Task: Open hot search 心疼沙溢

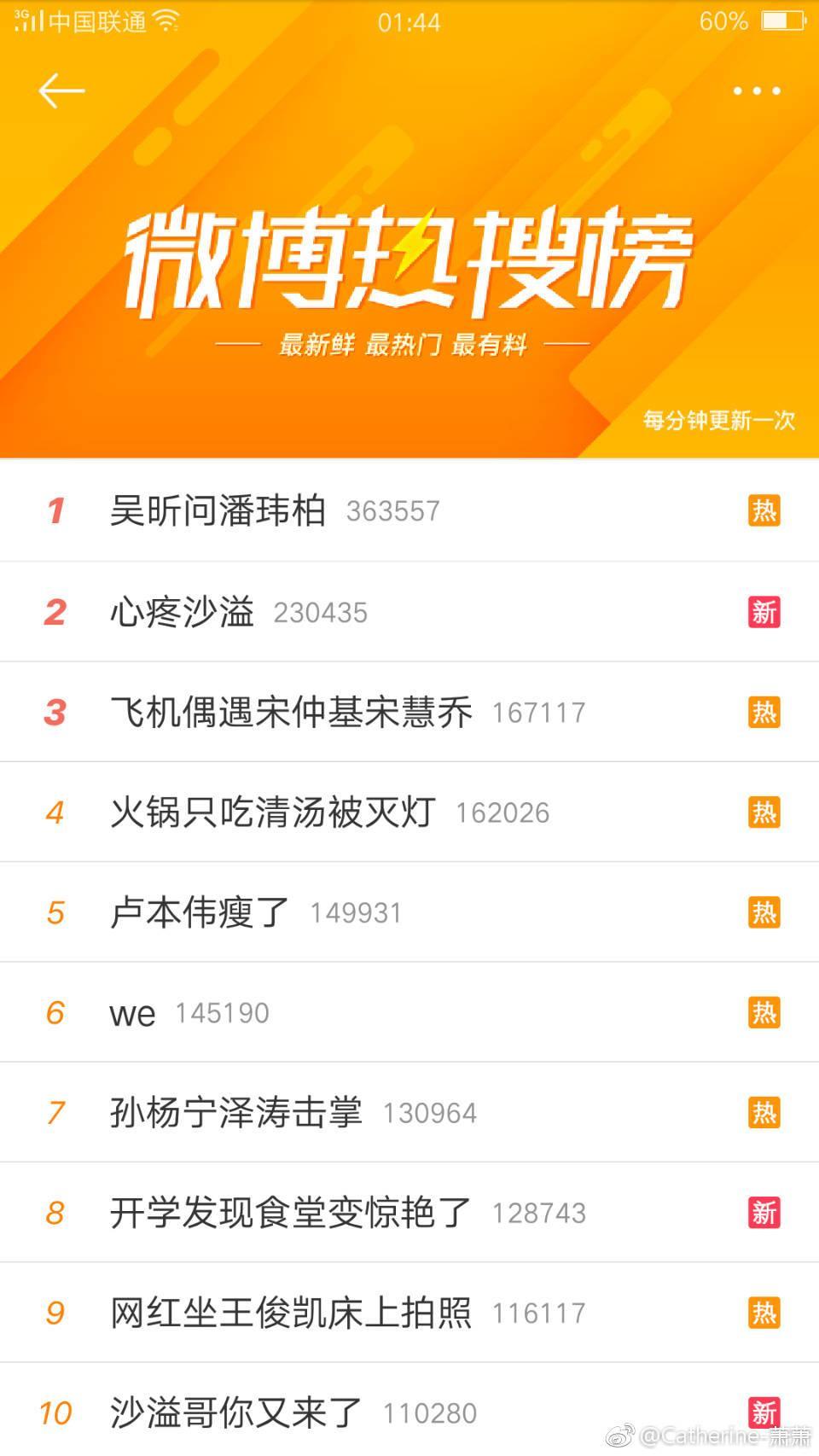Action: (x=183, y=612)
